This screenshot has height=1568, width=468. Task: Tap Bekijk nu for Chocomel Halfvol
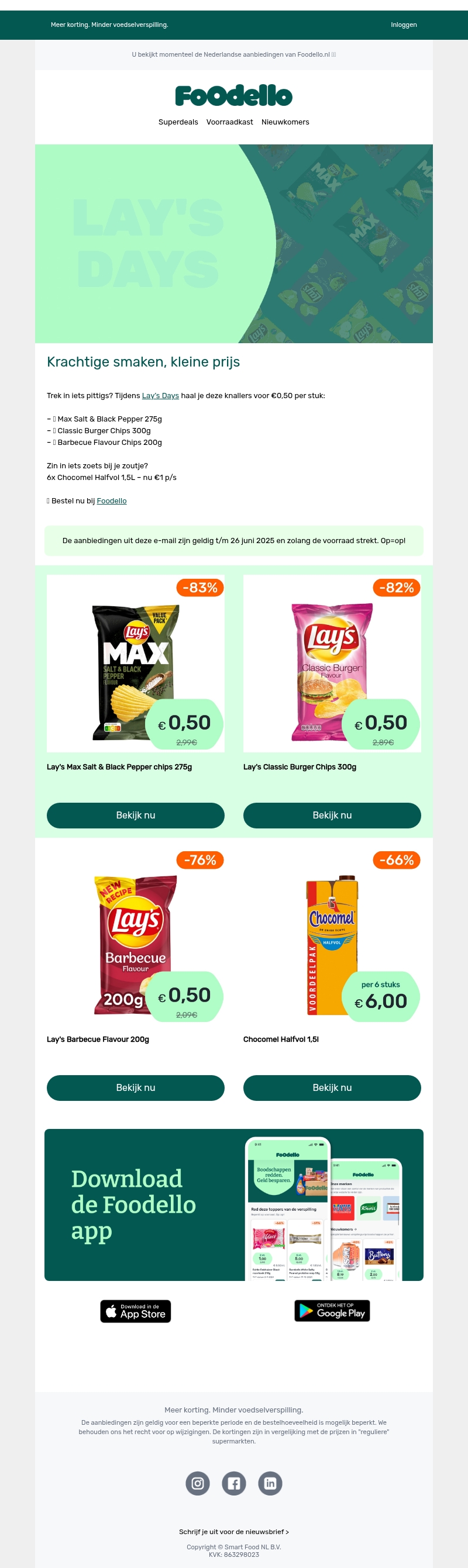332,1088
